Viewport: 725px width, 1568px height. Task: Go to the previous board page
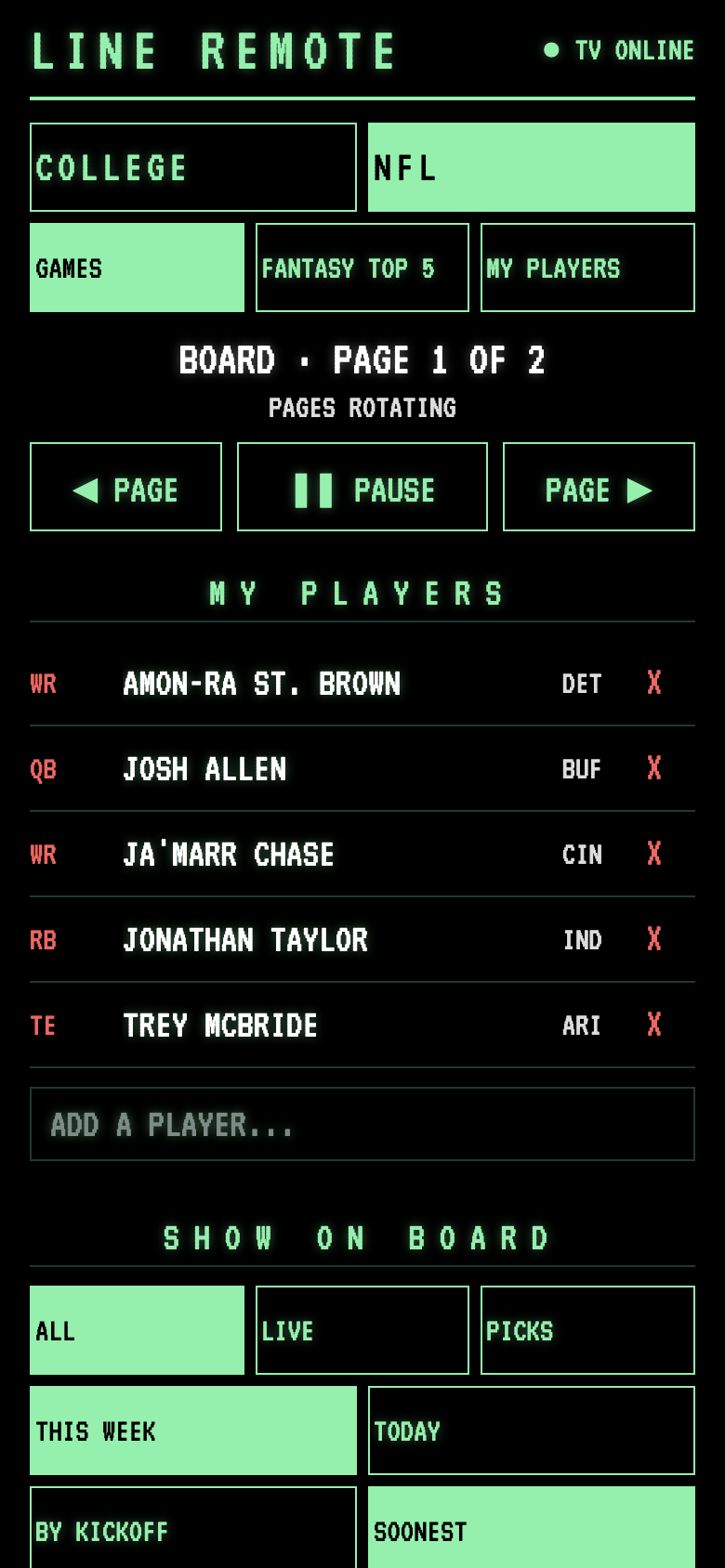(x=125, y=487)
